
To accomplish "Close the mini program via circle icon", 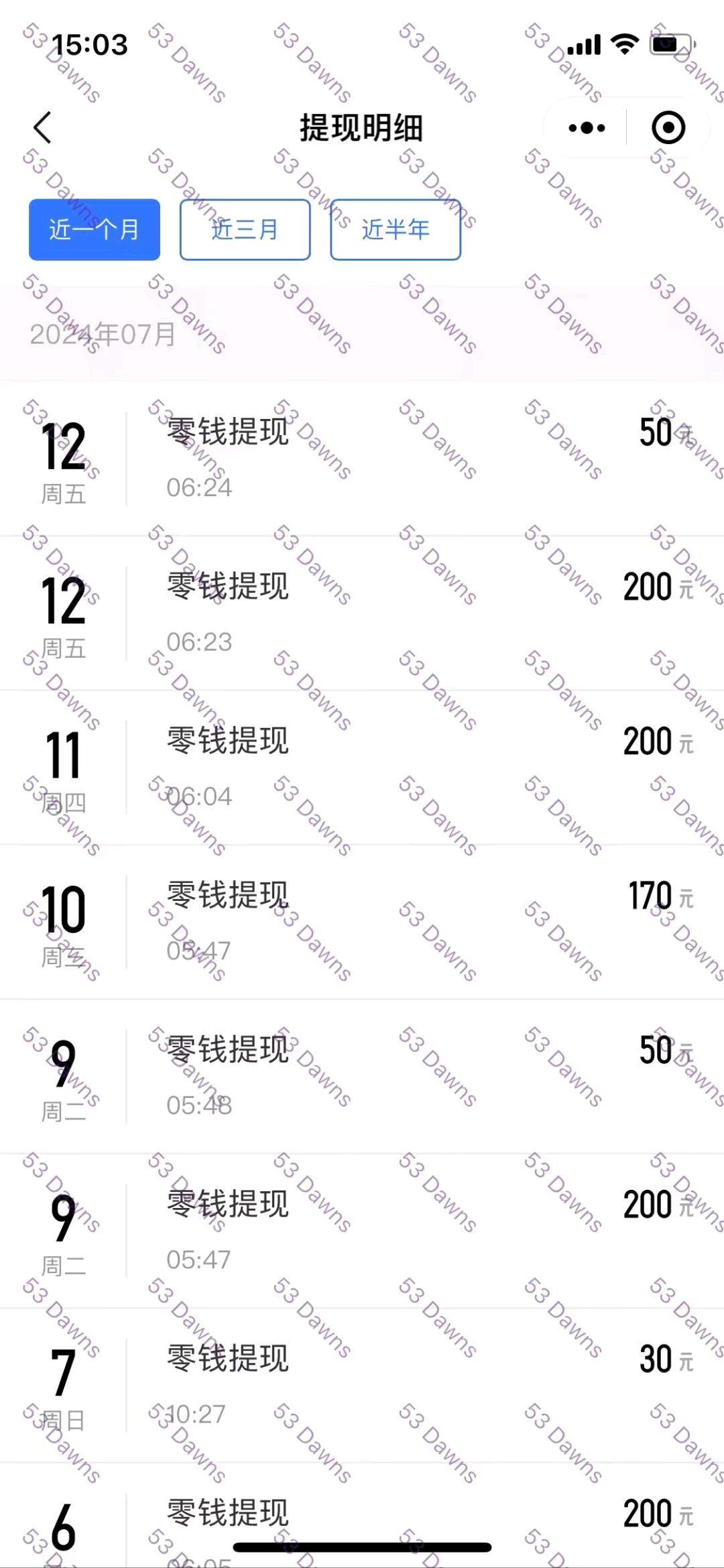I will tap(668, 127).
